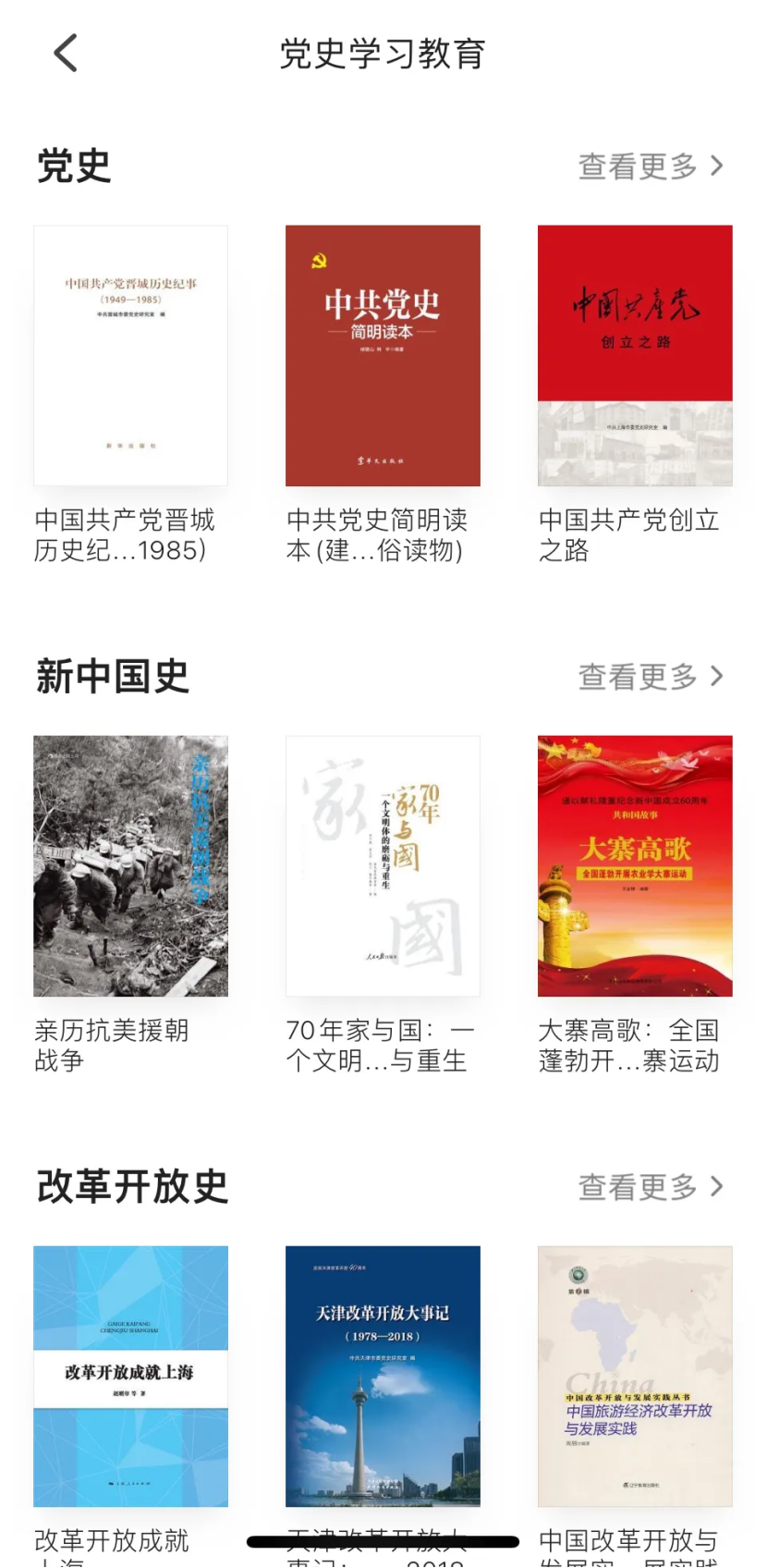Viewport: 767px width, 1568px height.
Task: Open the book 中共党史简明读本
Action: [x=383, y=356]
